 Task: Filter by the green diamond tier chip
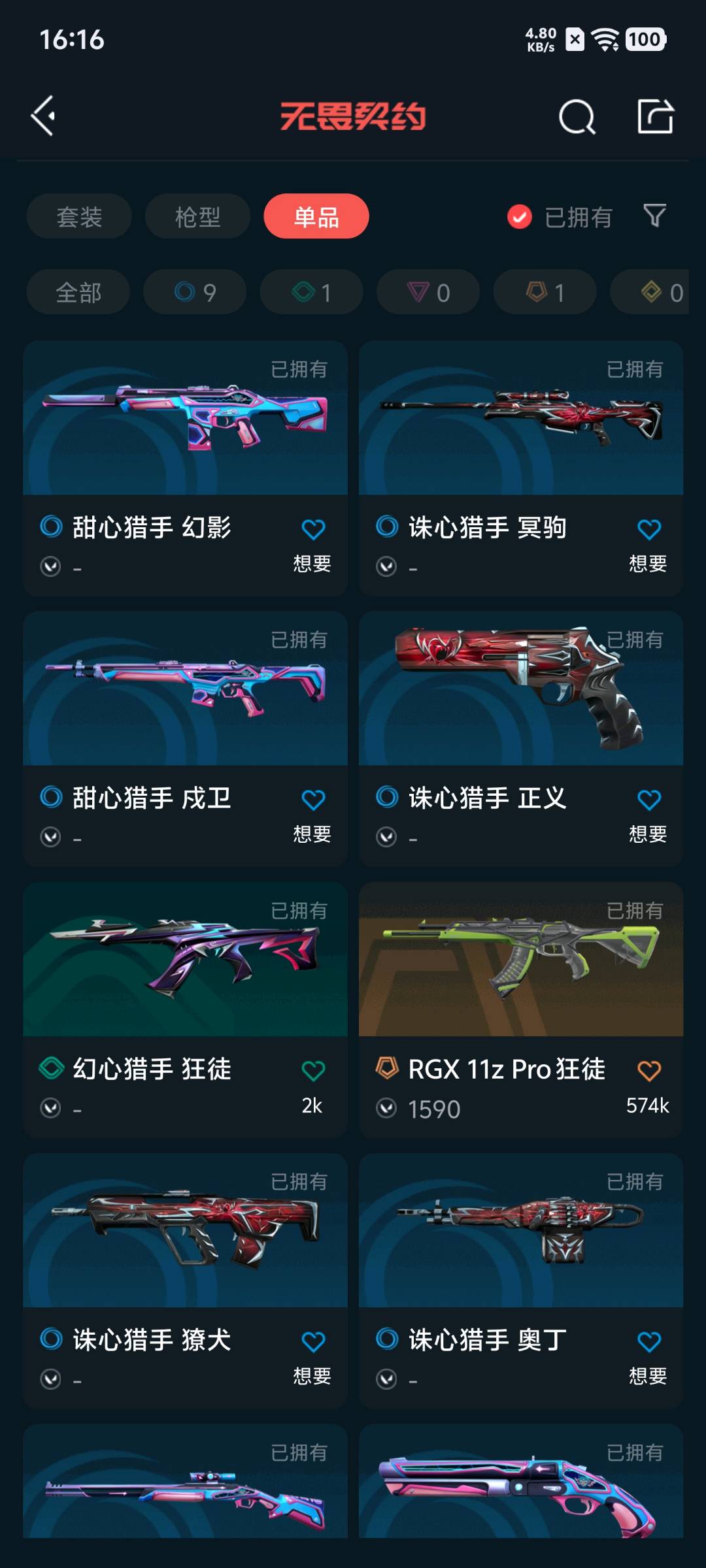pyautogui.click(x=312, y=292)
